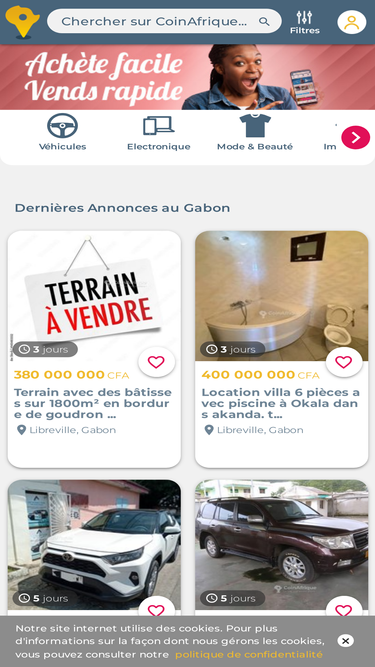Screen dimensions: 375x667
Task: Dismiss the cookie notice
Action: [346, 641]
